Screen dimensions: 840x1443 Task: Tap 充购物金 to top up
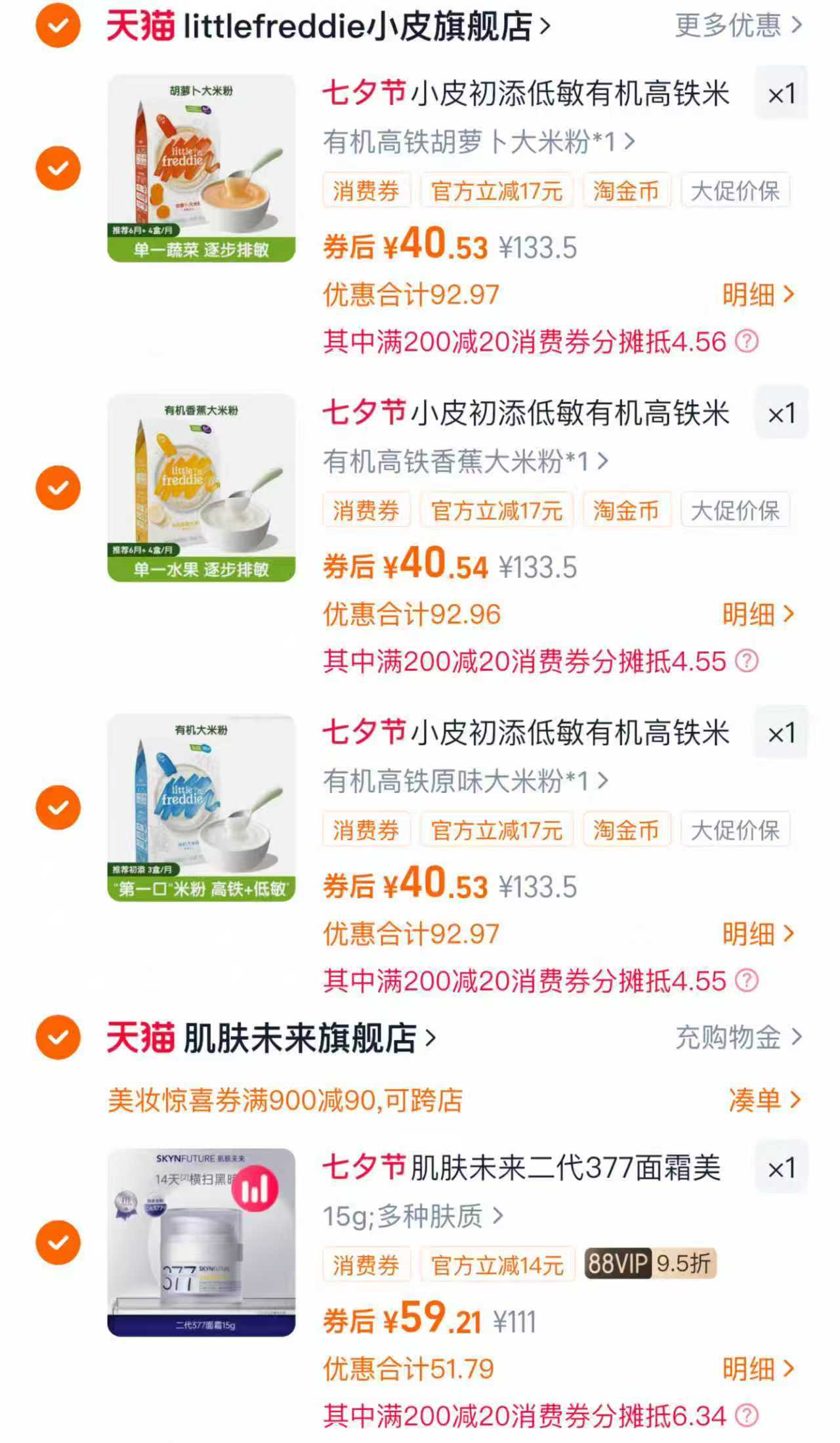[x=738, y=1037]
